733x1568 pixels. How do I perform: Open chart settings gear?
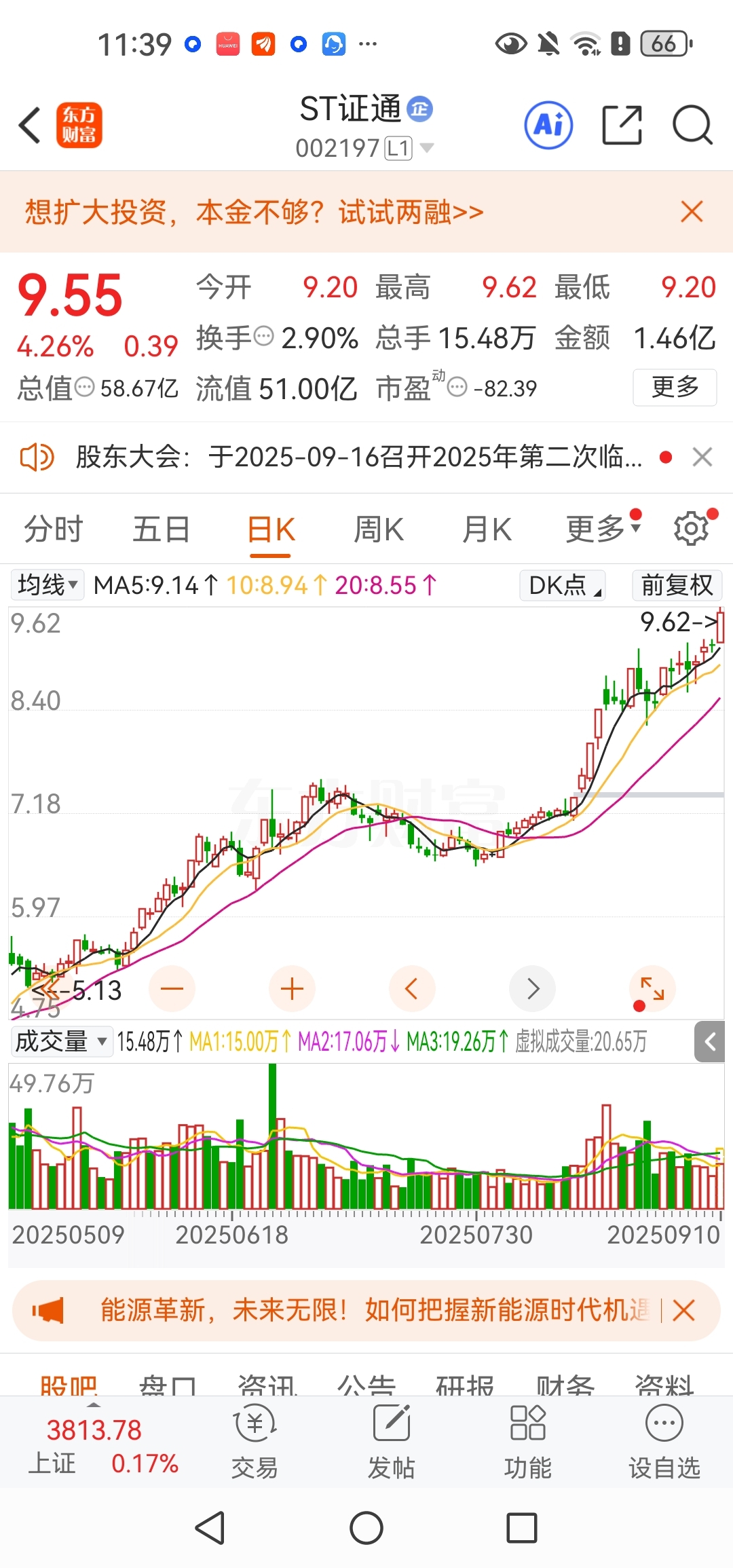[x=692, y=529]
